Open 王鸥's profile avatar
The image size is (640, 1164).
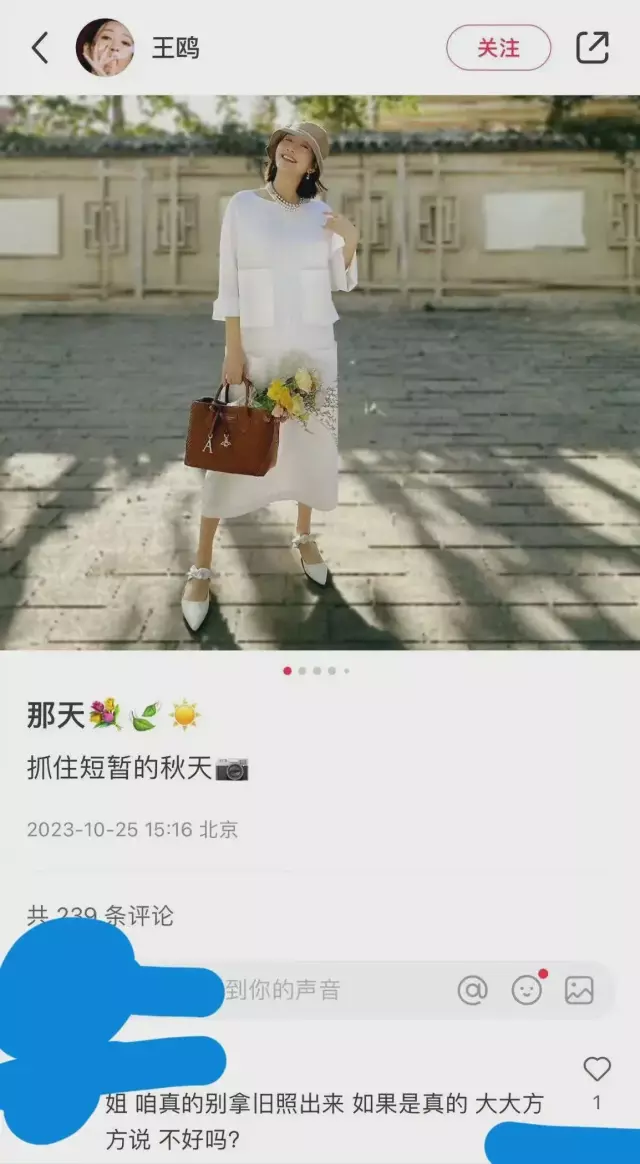coord(105,47)
